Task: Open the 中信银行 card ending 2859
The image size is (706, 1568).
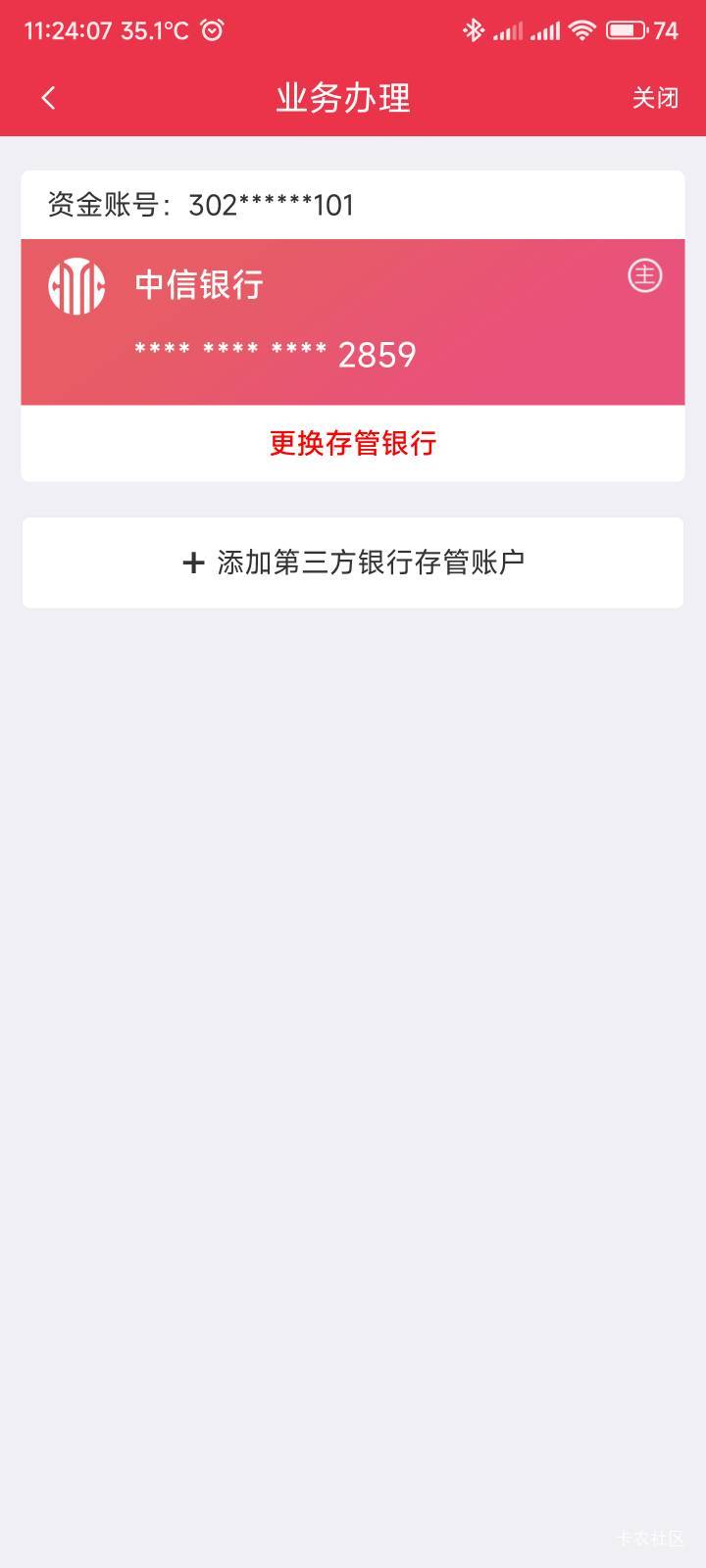Action: point(353,321)
